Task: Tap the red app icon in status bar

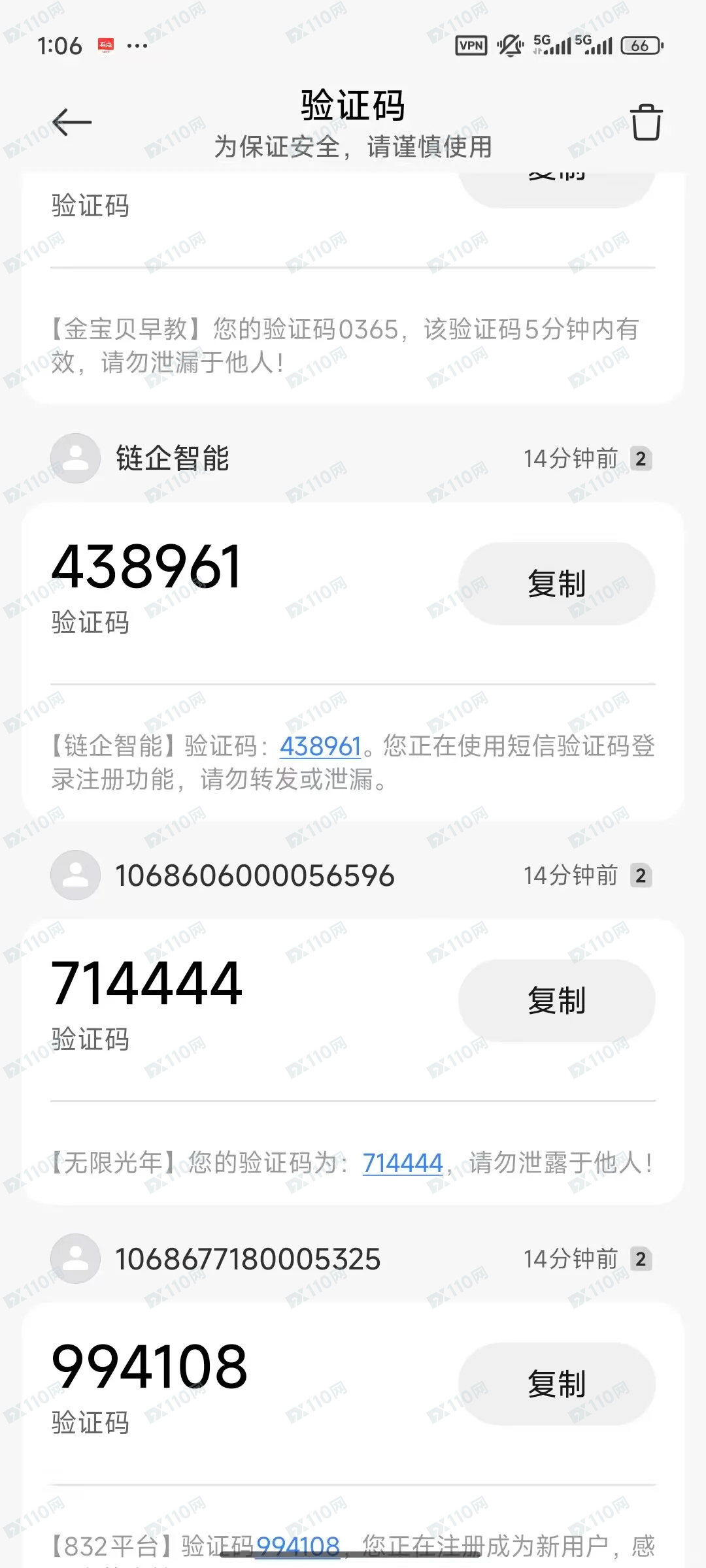Action: click(x=107, y=45)
